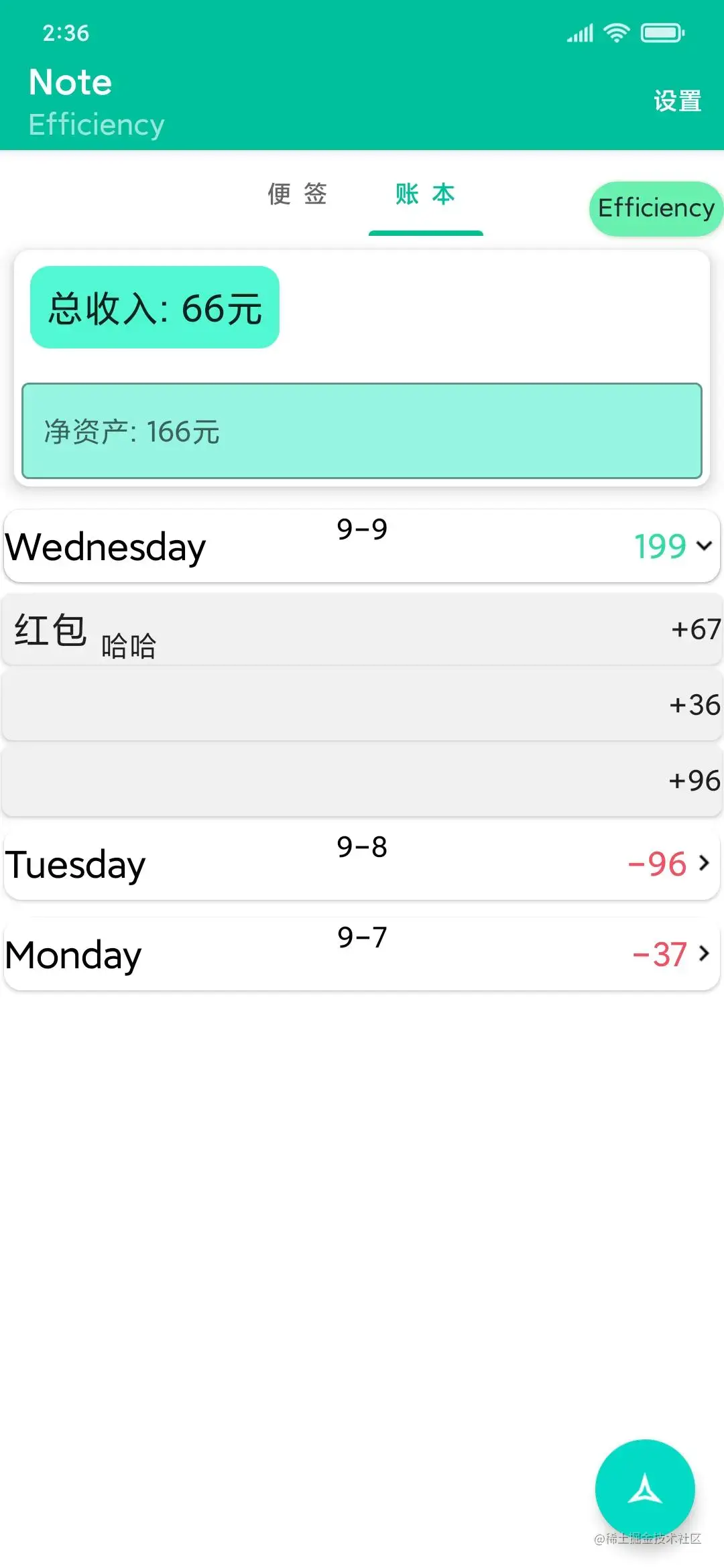Open the +96 entry
Image resolution: width=724 pixels, height=1568 pixels.
(362, 781)
